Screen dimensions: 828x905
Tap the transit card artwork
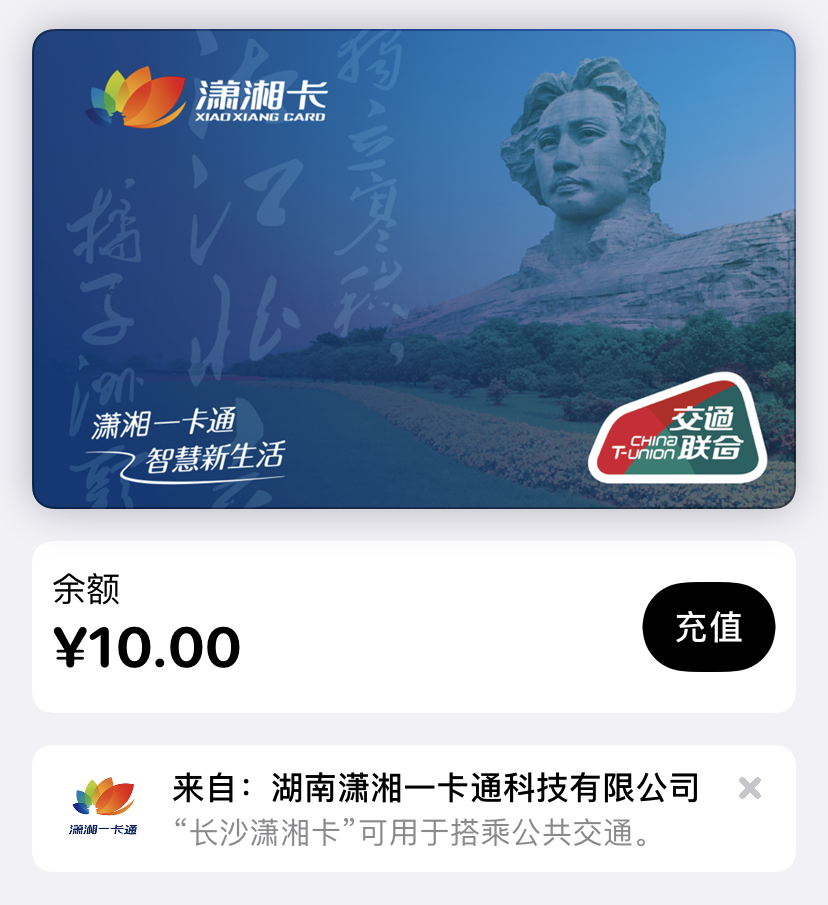(x=414, y=270)
